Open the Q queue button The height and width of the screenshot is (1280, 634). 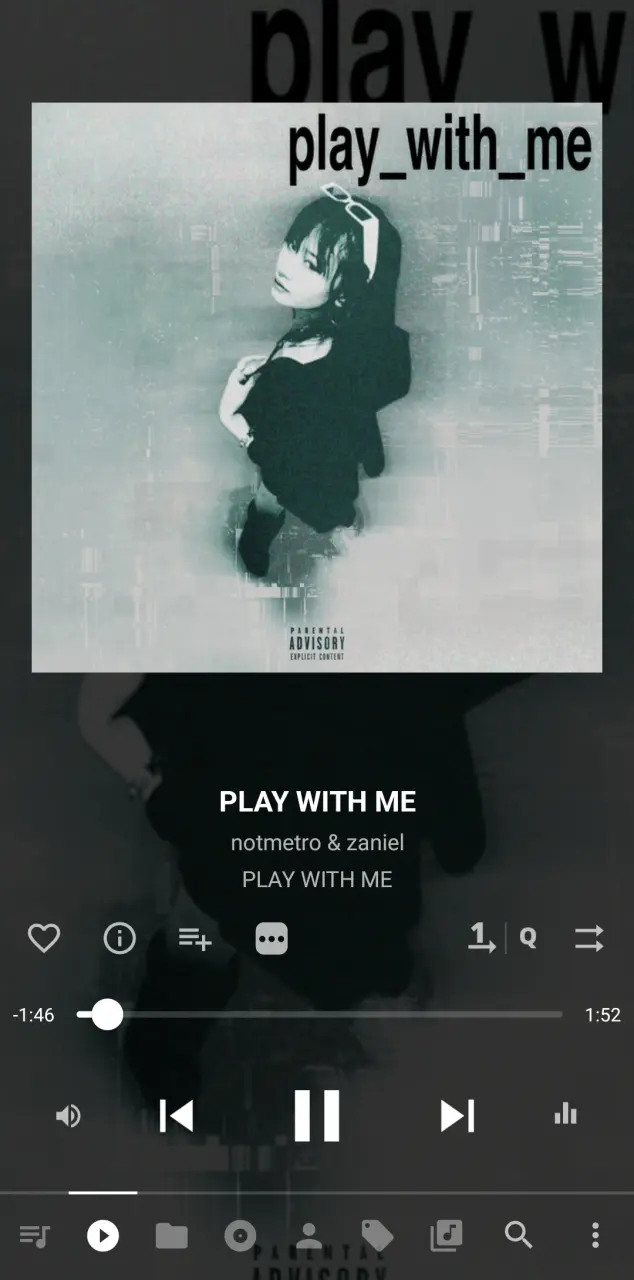(x=528, y=938)
